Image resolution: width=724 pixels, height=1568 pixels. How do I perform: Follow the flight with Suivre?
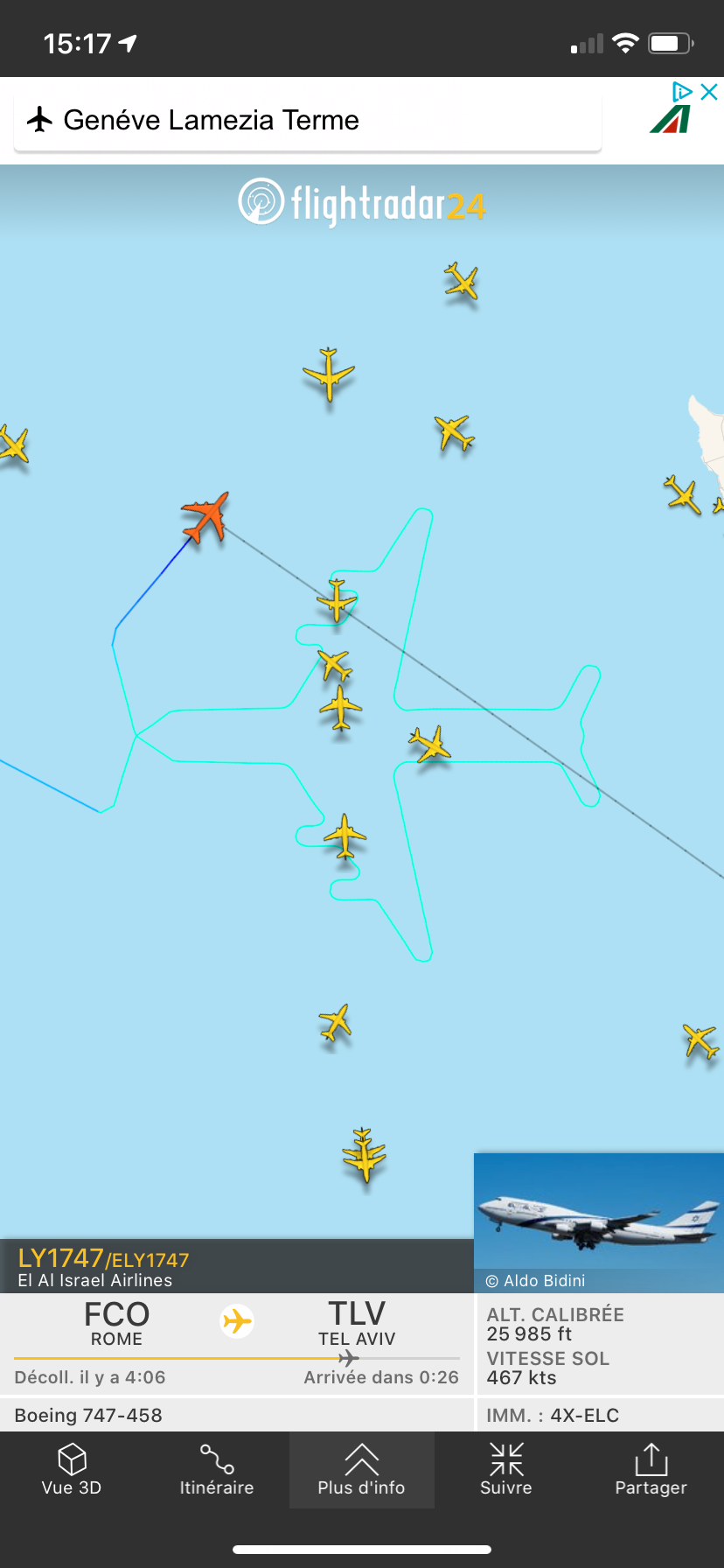pyautogui.click(x=506, y=1470)
